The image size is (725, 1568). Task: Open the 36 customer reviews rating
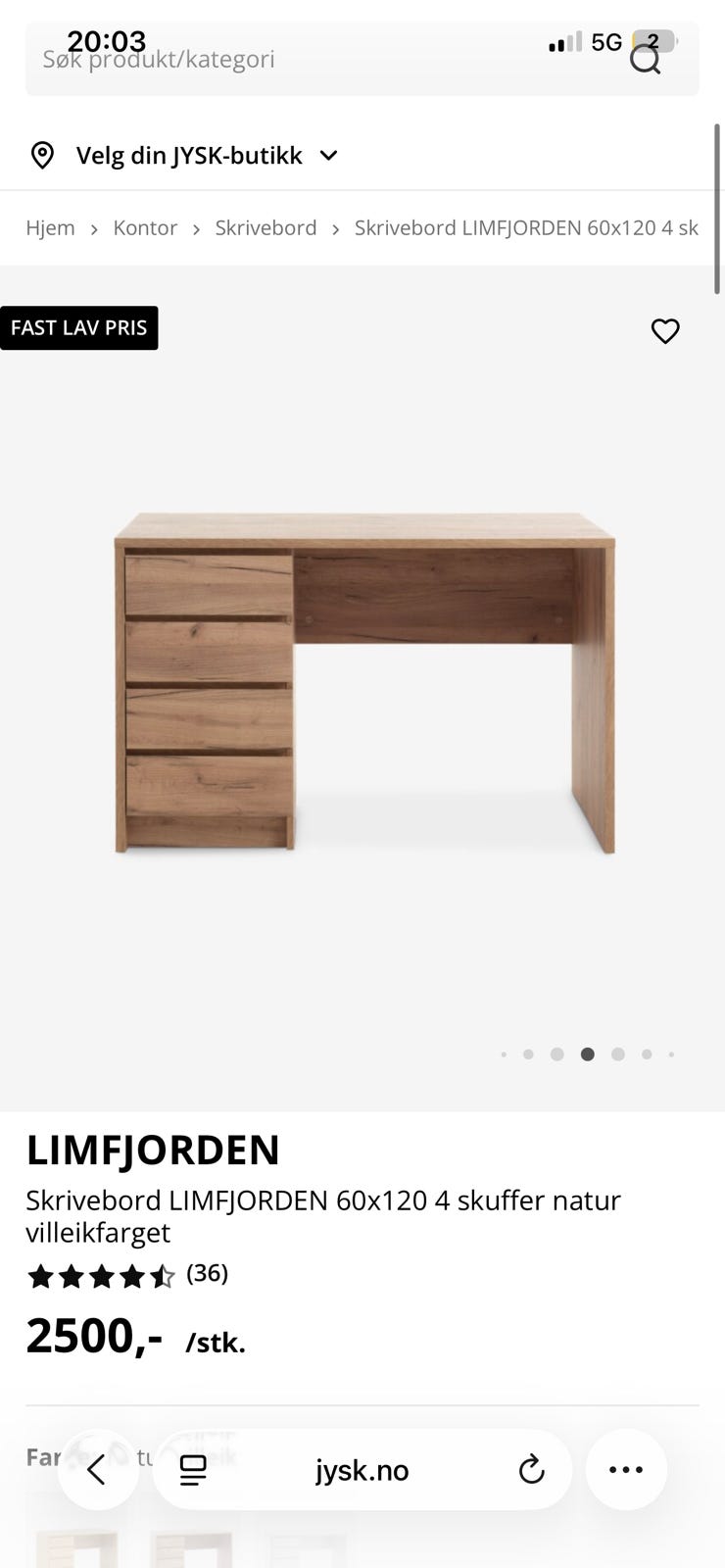click(x=127, y=1275)
